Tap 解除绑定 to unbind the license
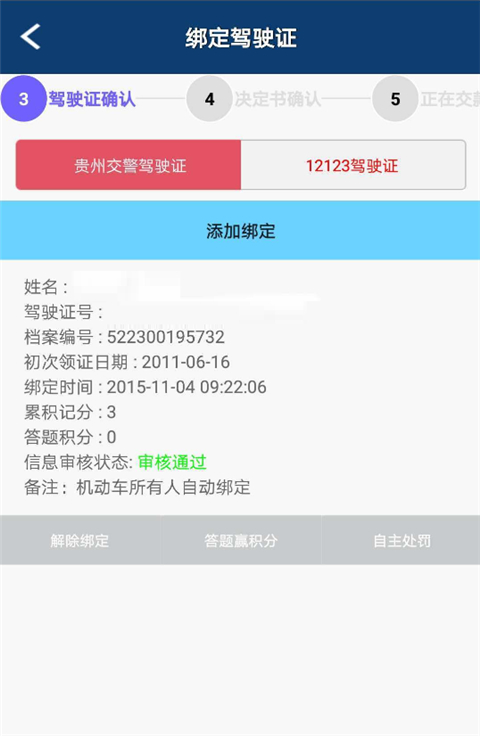This screenshot has width=480, height=736. [80, 540]
